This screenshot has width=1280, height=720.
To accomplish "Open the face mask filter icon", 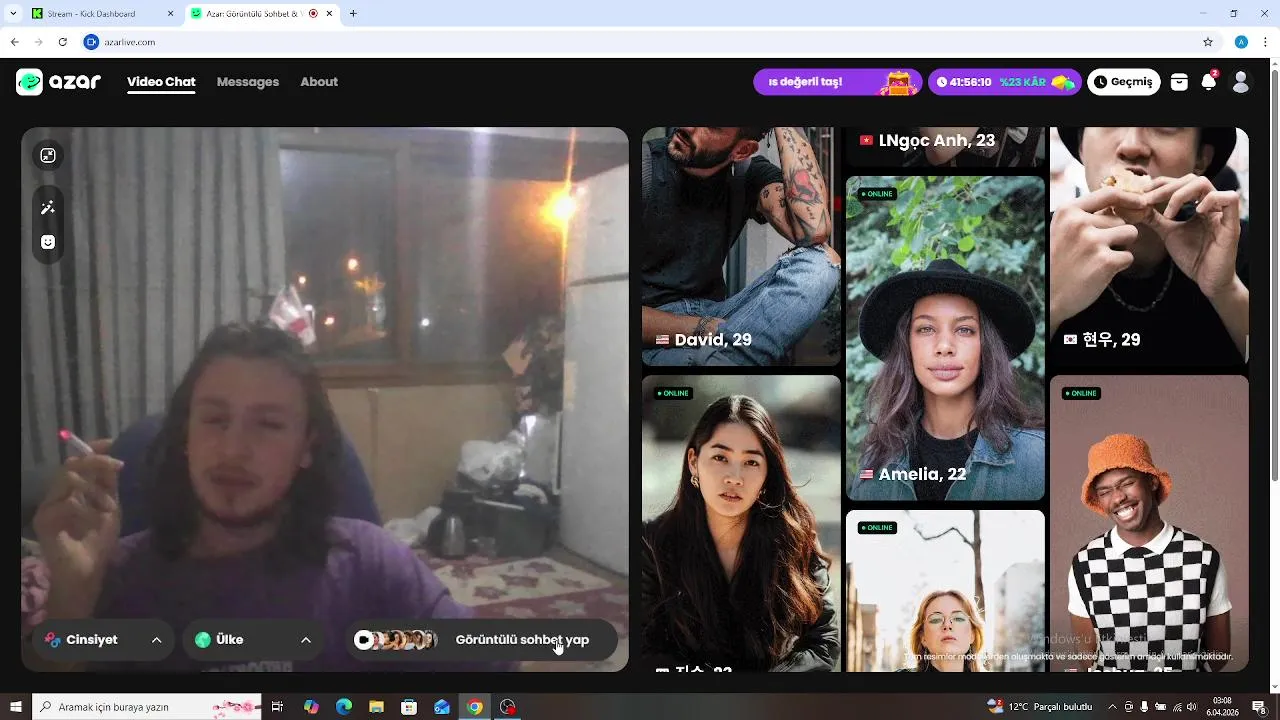I will (47, 242).
